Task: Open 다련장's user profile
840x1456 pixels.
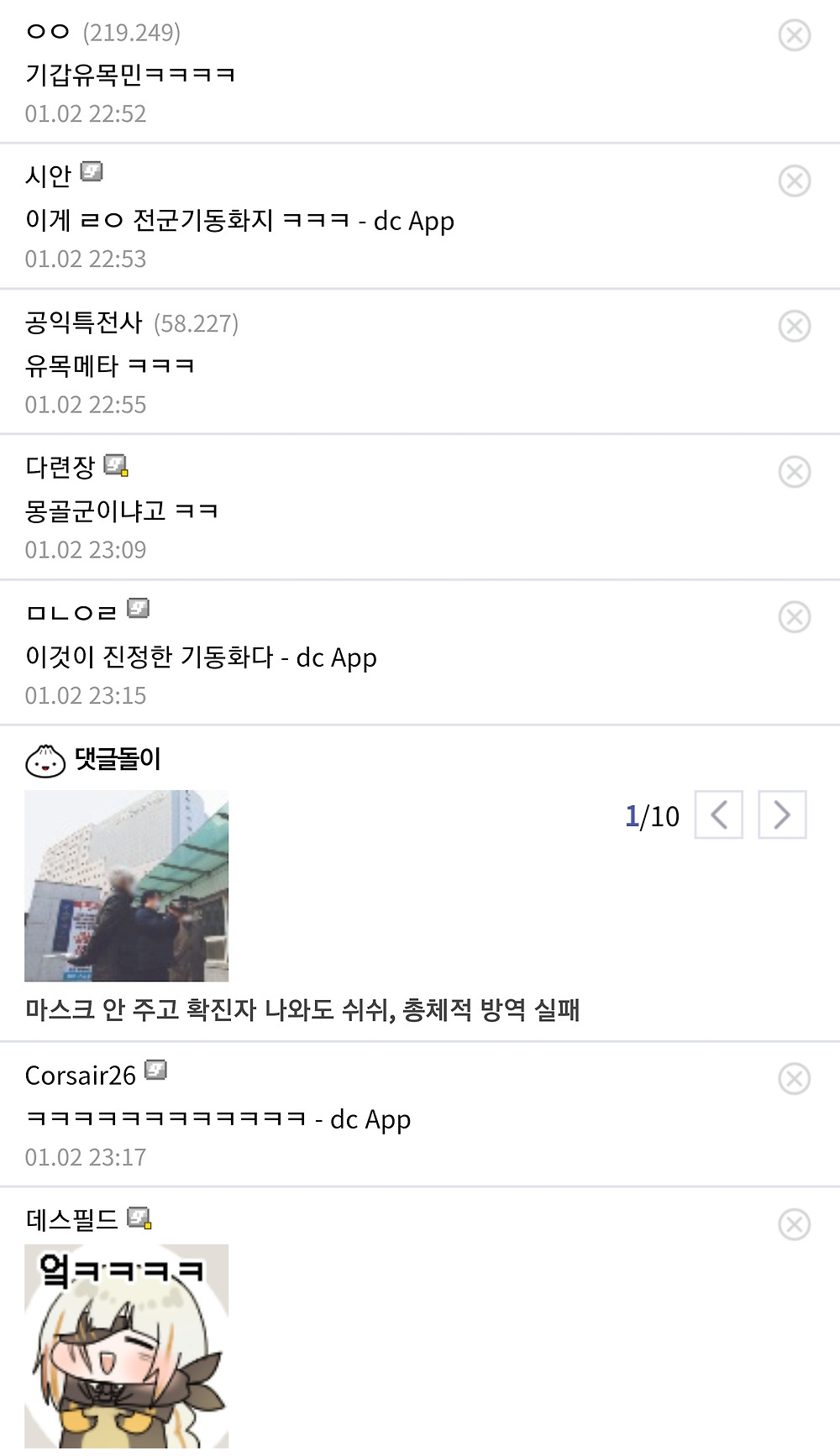Action: pos(60,467)
